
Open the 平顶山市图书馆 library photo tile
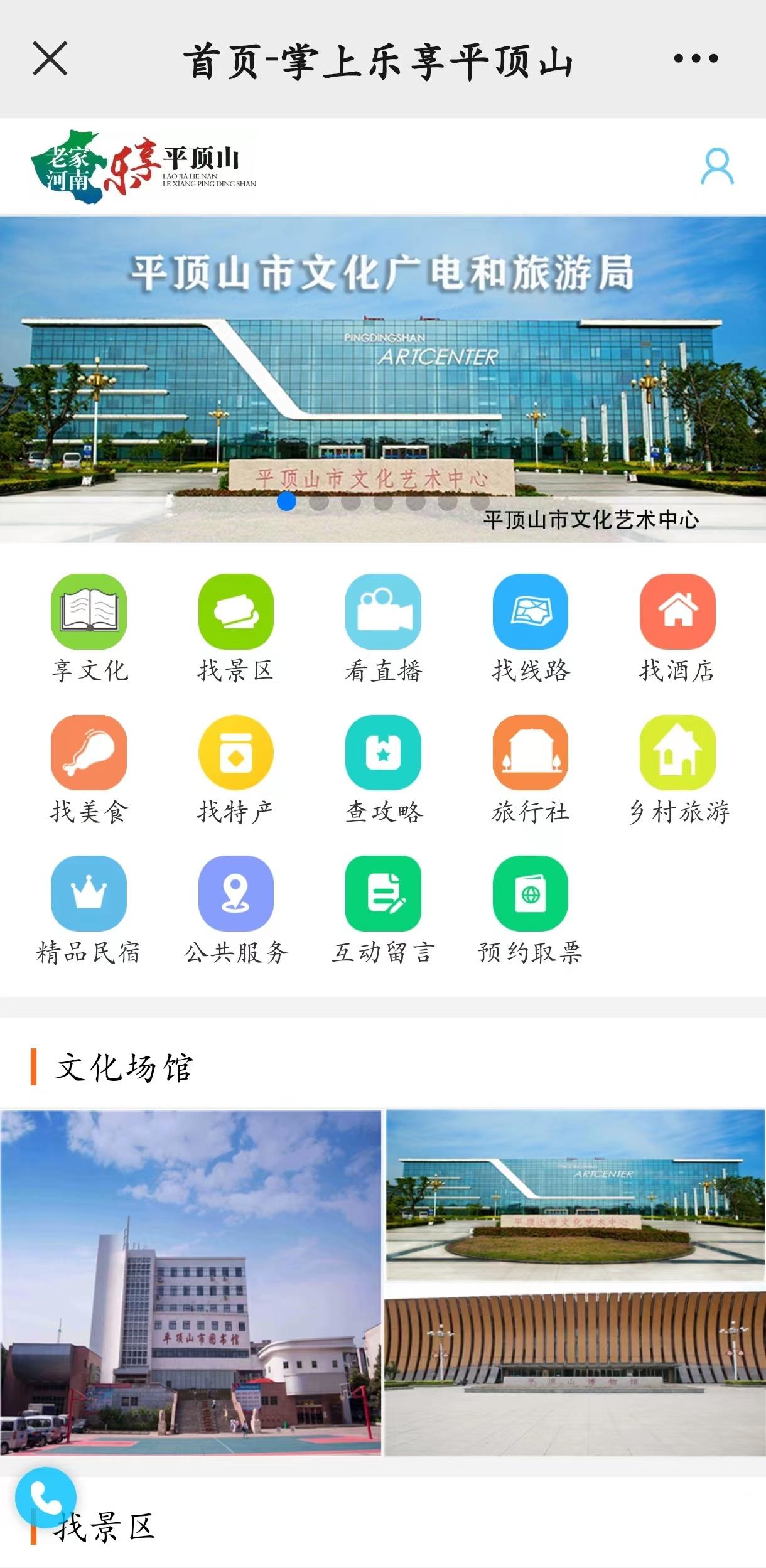pyautogui.click(x=191, y=1282)
